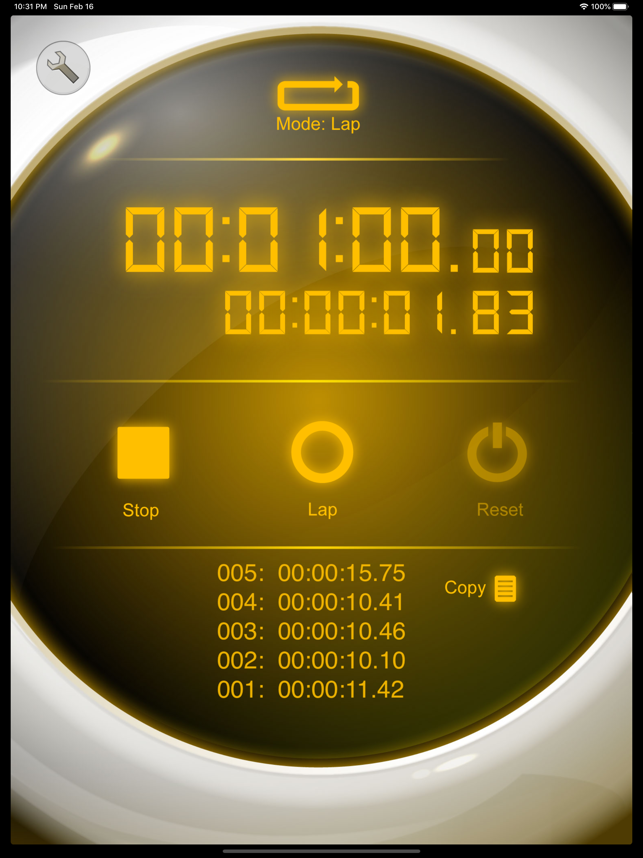Reset the stopwatch
643x858 pixels.
point(497,455)
